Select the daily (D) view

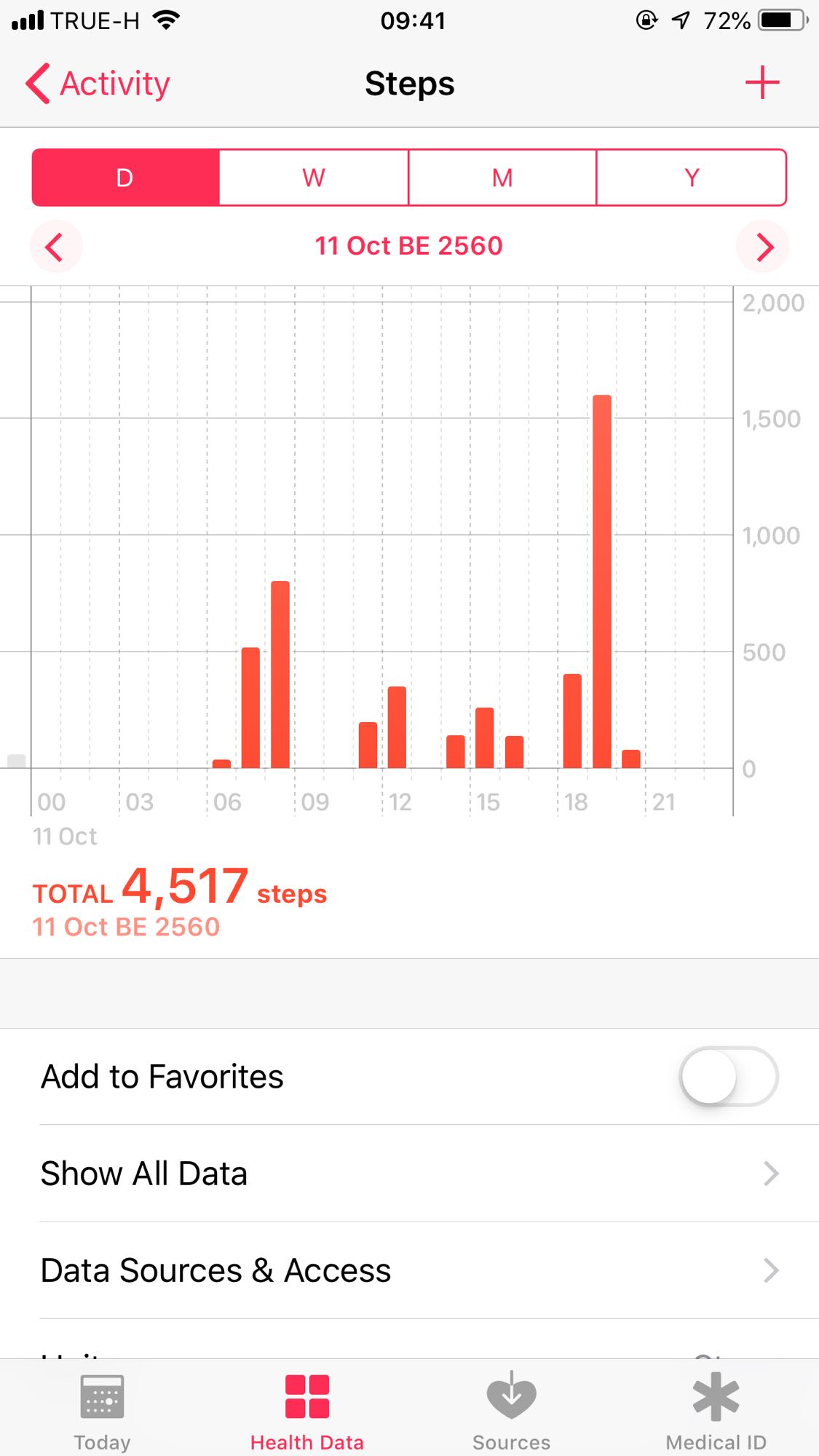(x=125, y=178)
